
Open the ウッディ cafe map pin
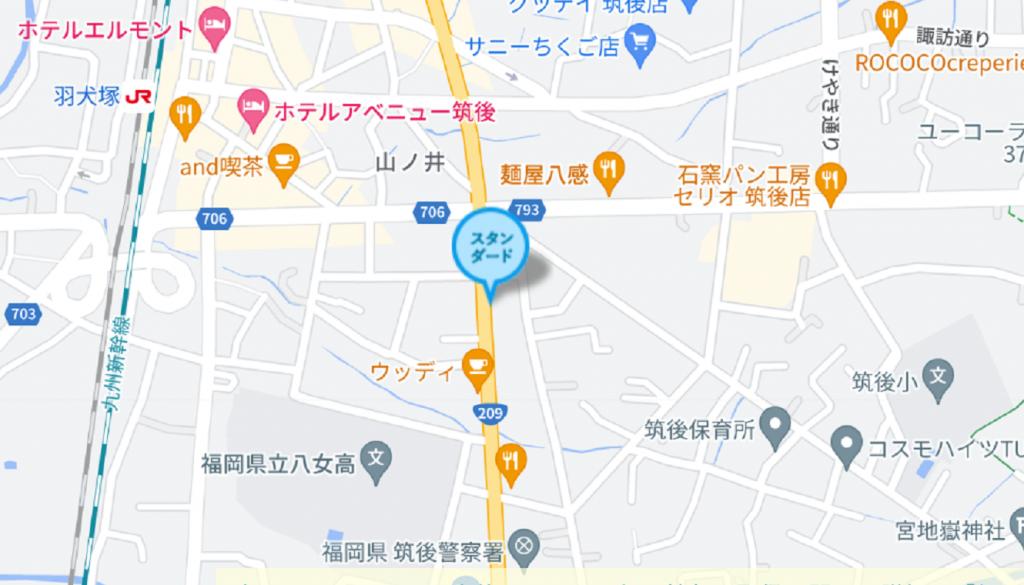pos(477,368)
